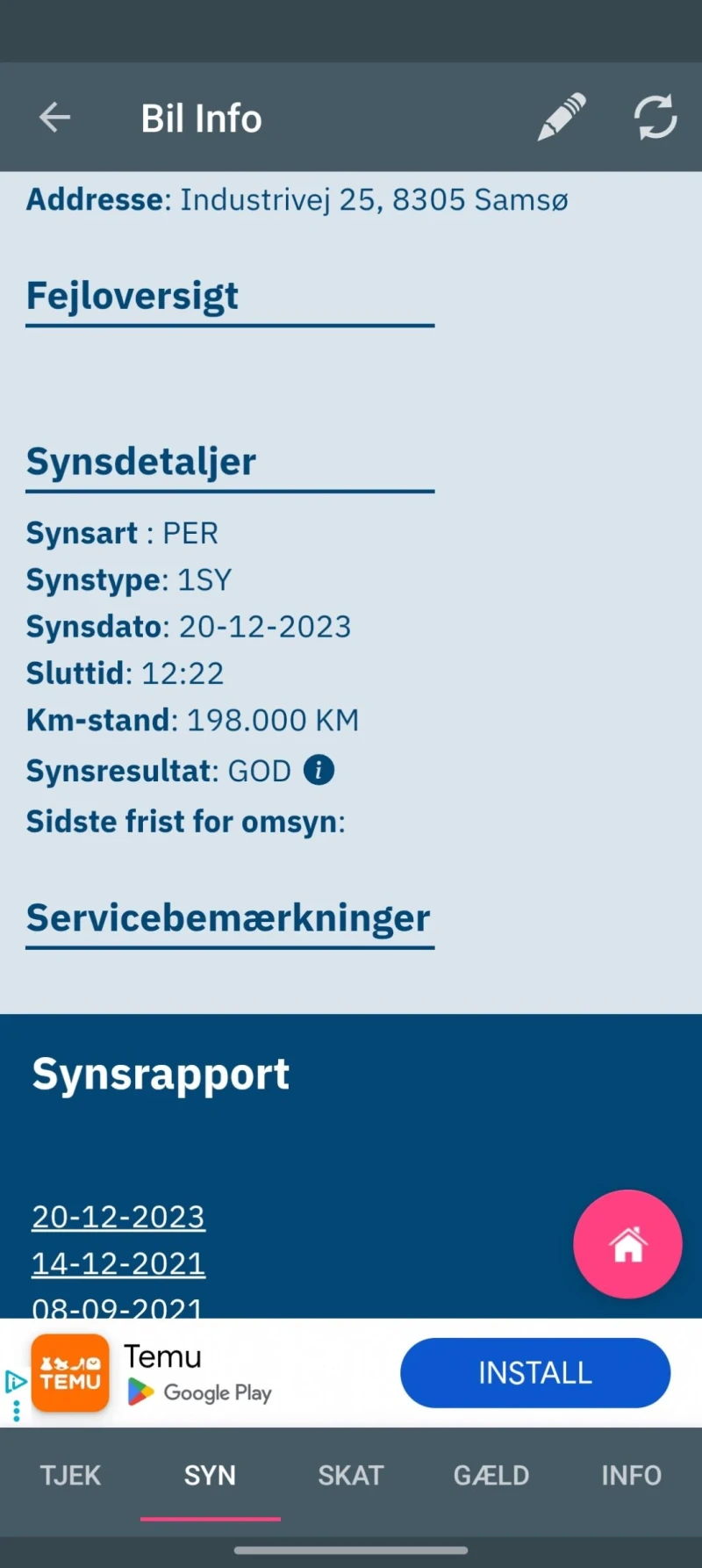Image resolution: width=702 pixels, height=1568 pixels.
Task: View the 08-09-2021 inspection report
Action: coord(118,1308)
